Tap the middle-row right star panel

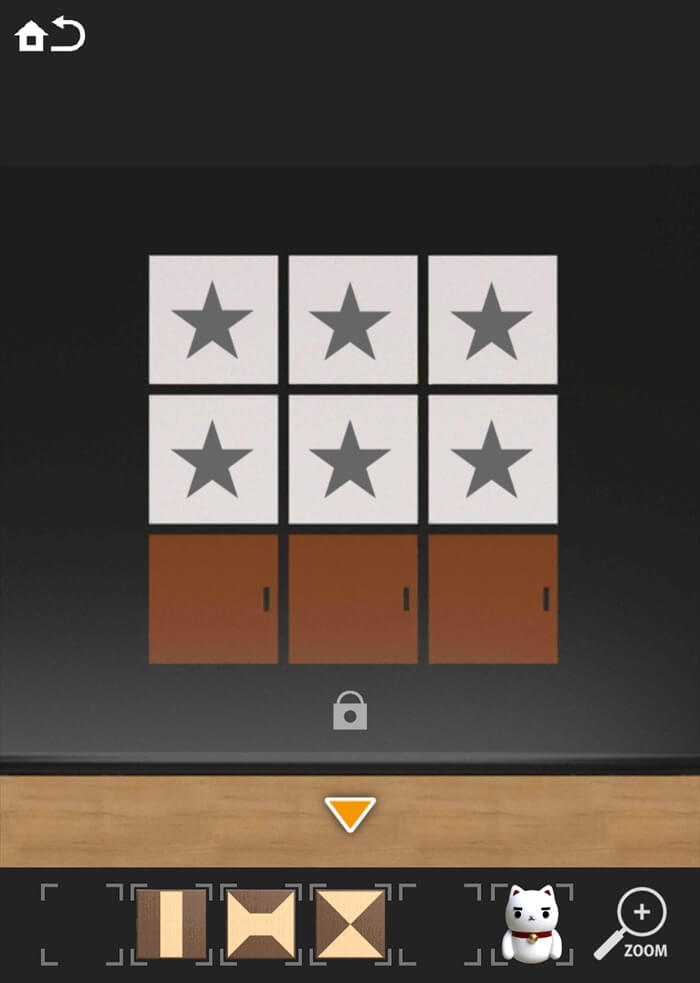[492, 459]
